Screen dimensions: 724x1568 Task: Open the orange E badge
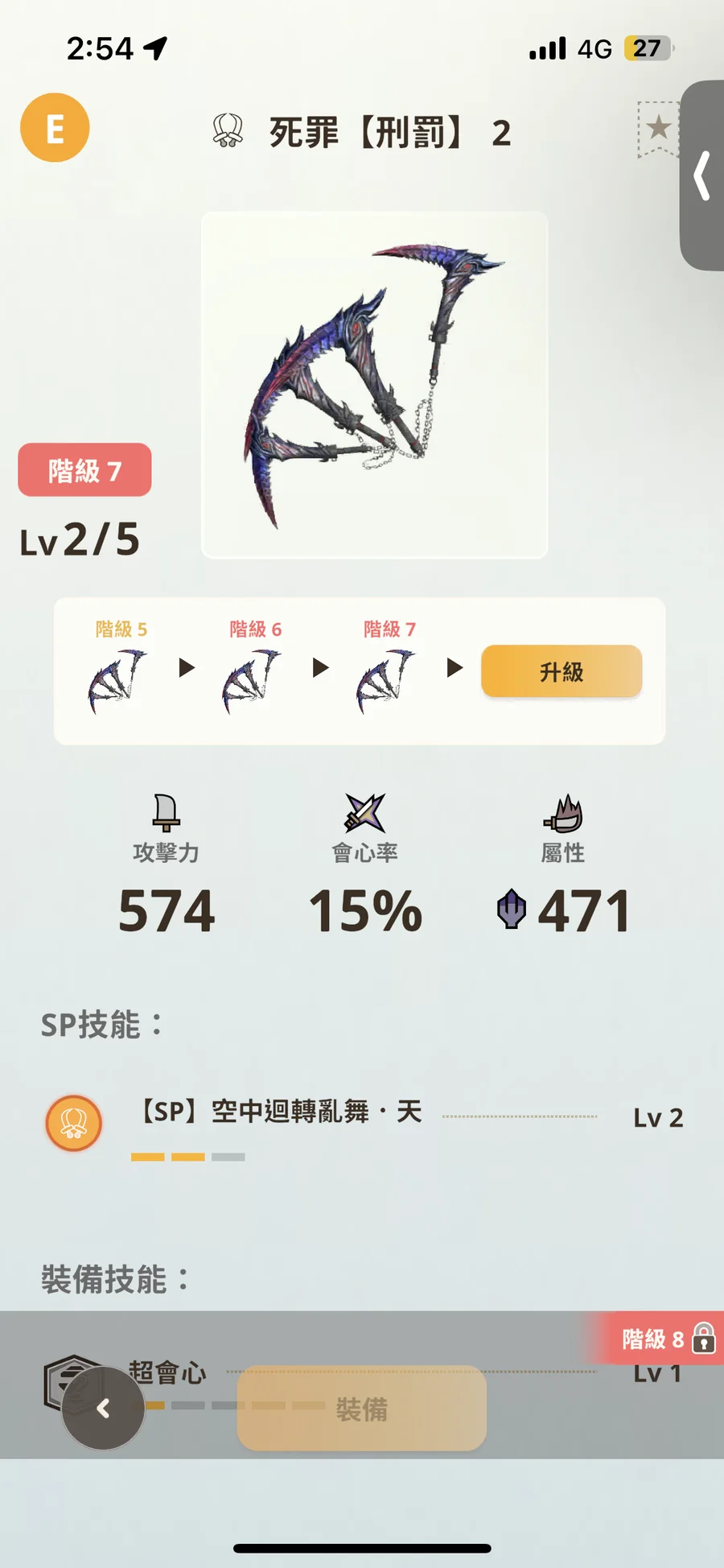pos(55,128)
